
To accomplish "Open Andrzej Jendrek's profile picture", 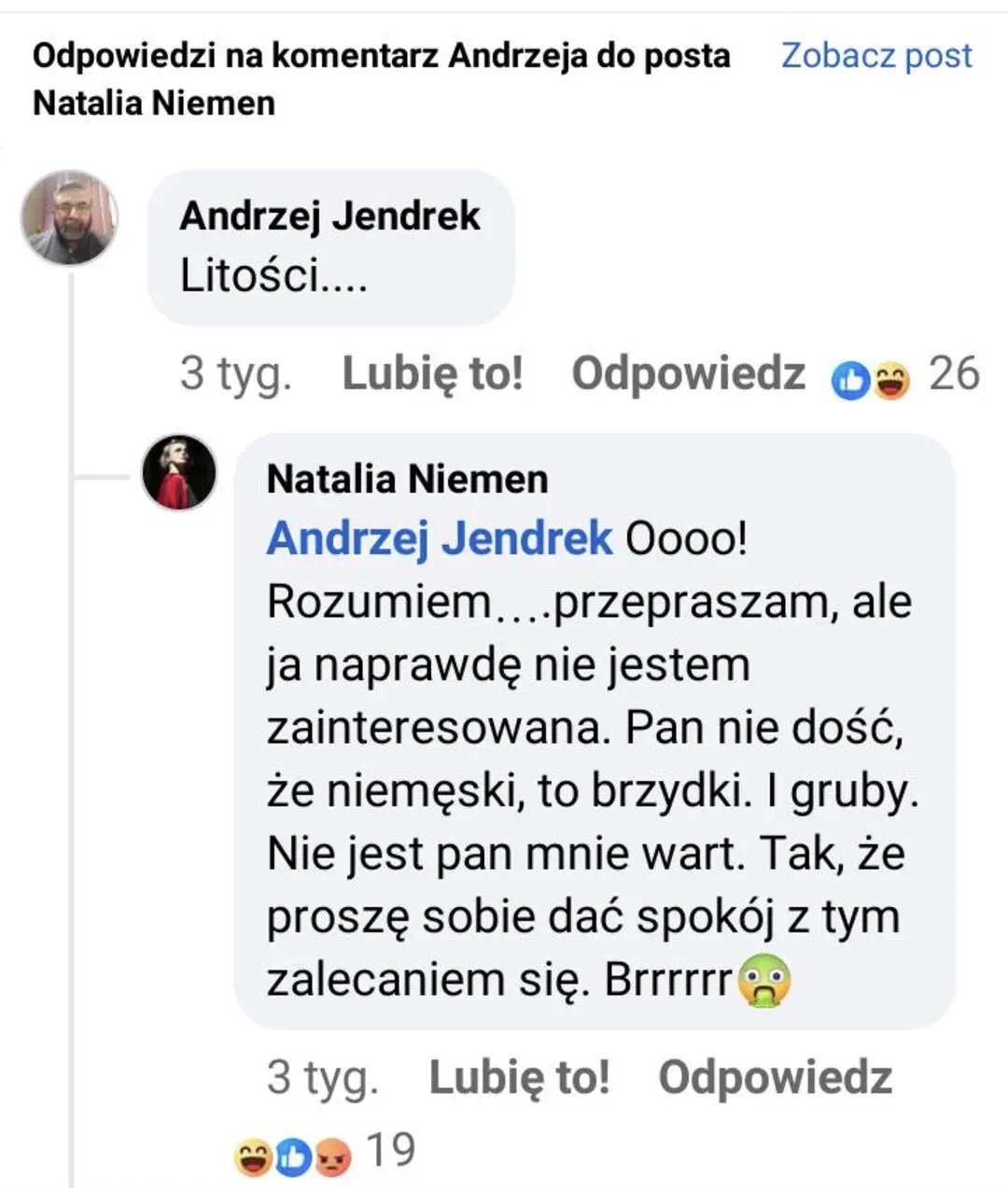I will (x=70, y=217).
